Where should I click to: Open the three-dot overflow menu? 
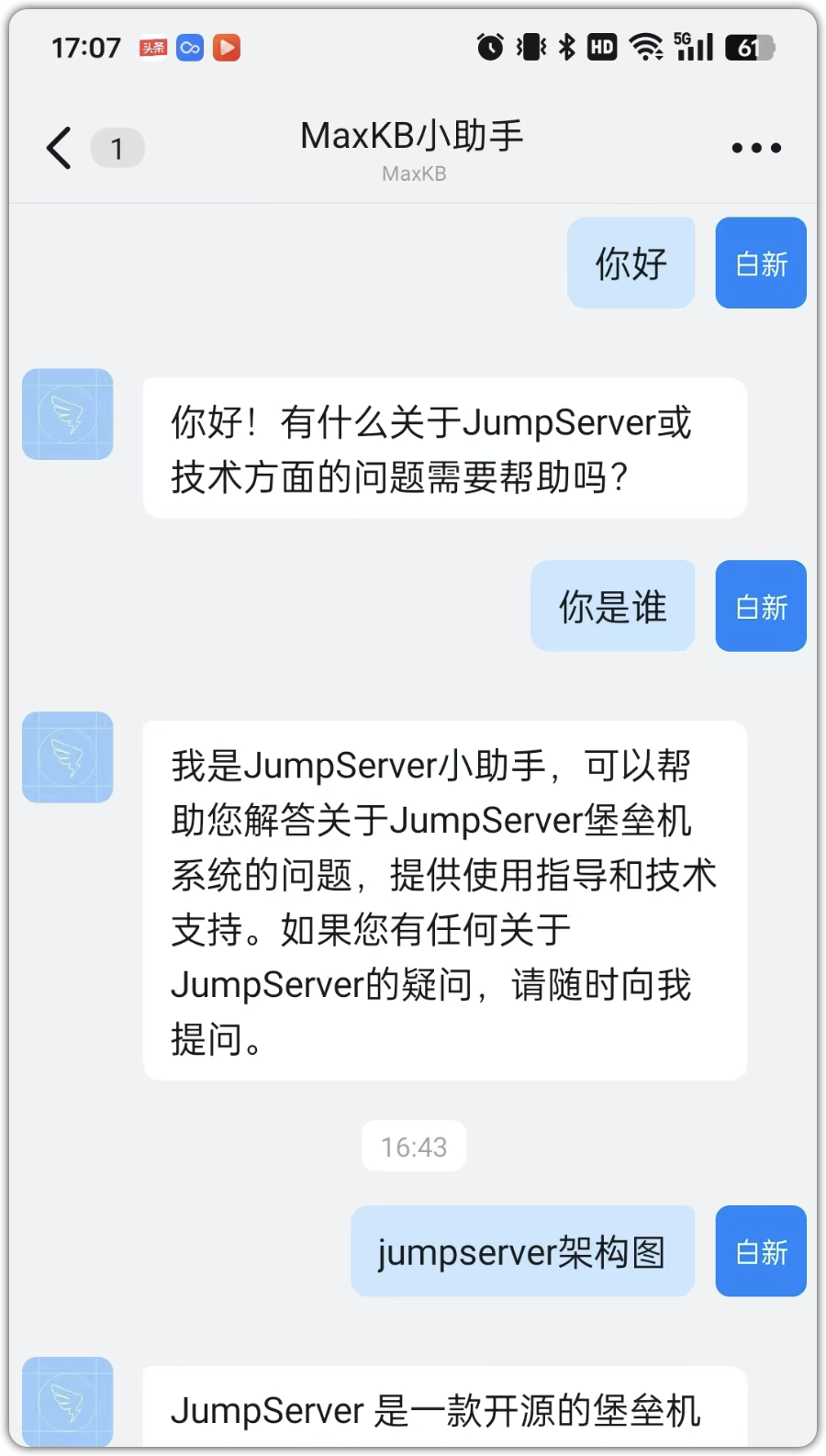point(754,147)
